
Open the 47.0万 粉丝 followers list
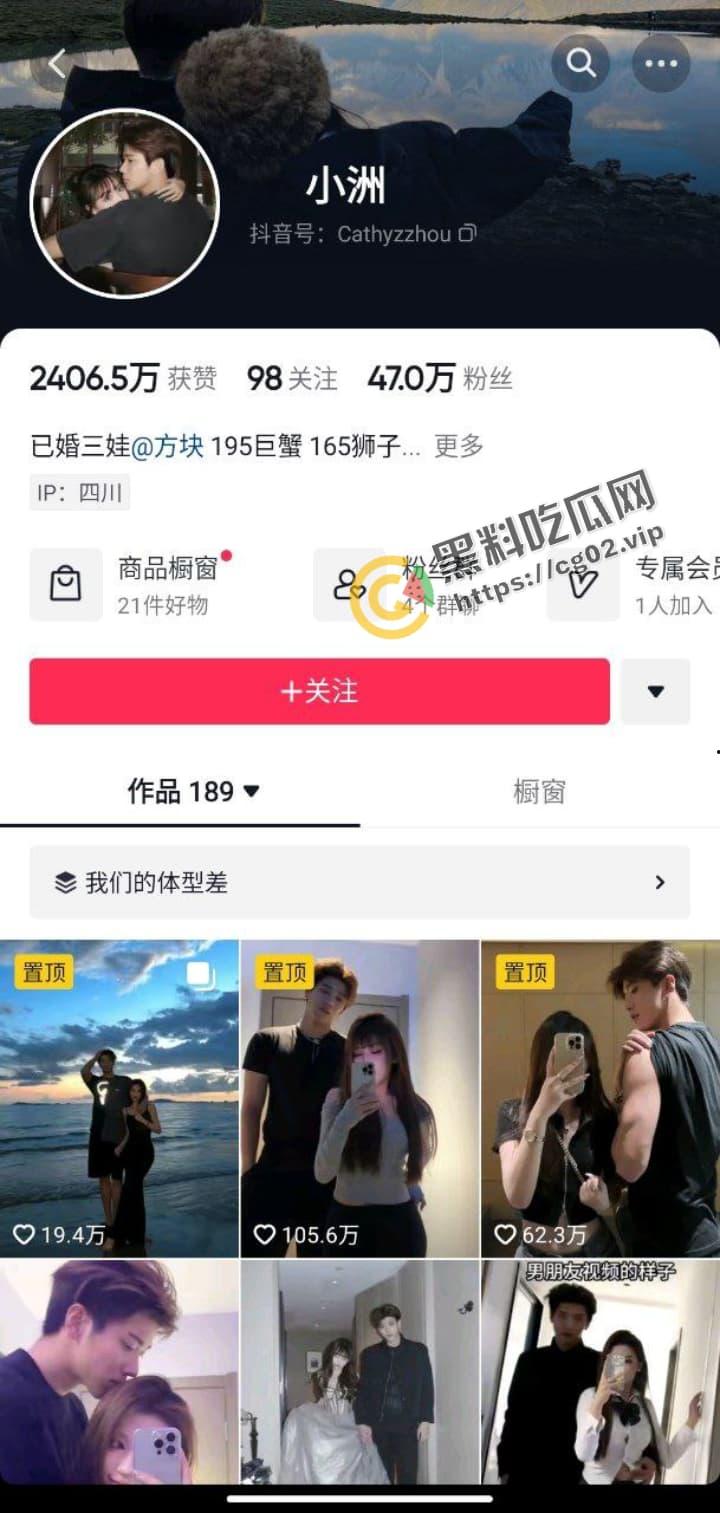(440, 379)
